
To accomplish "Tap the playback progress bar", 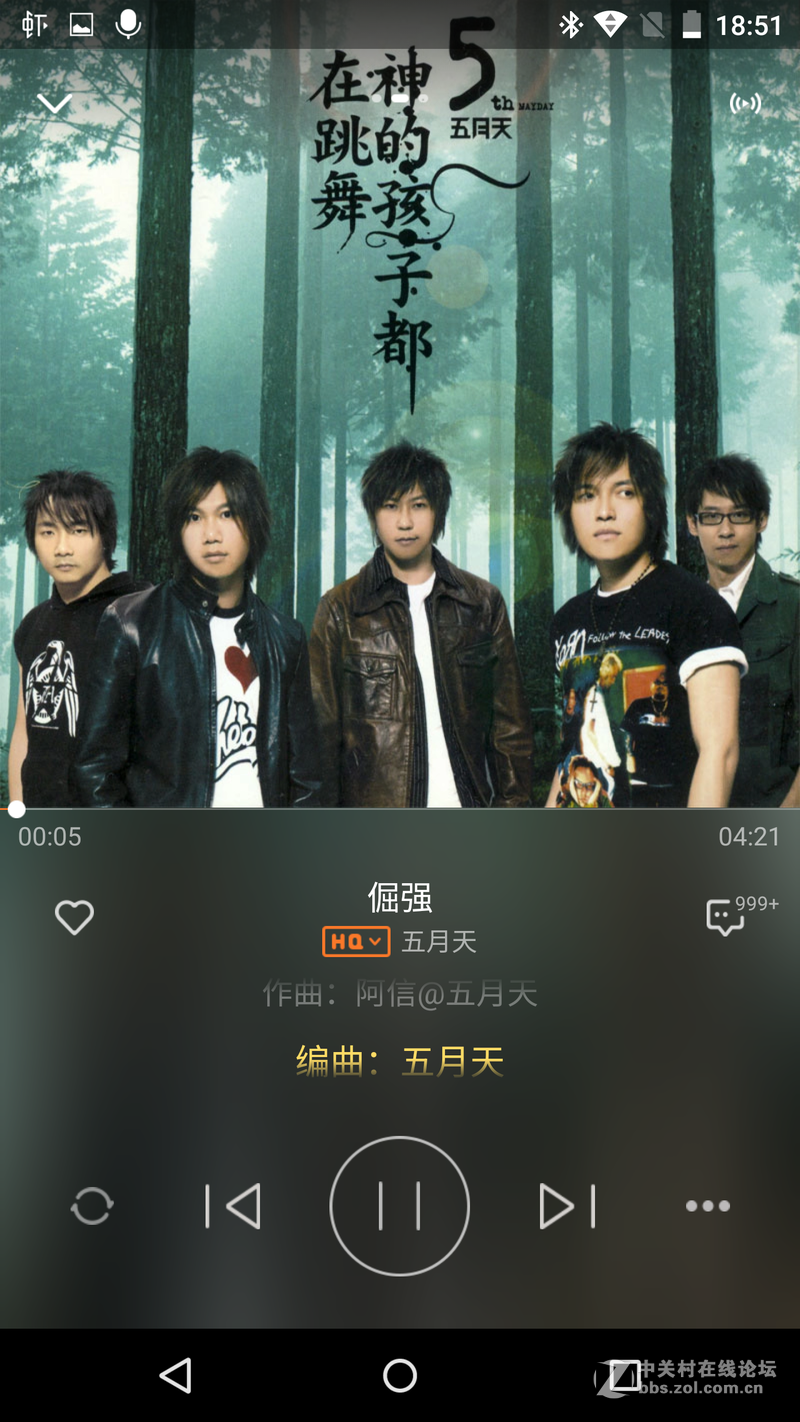I will [400, 808].
